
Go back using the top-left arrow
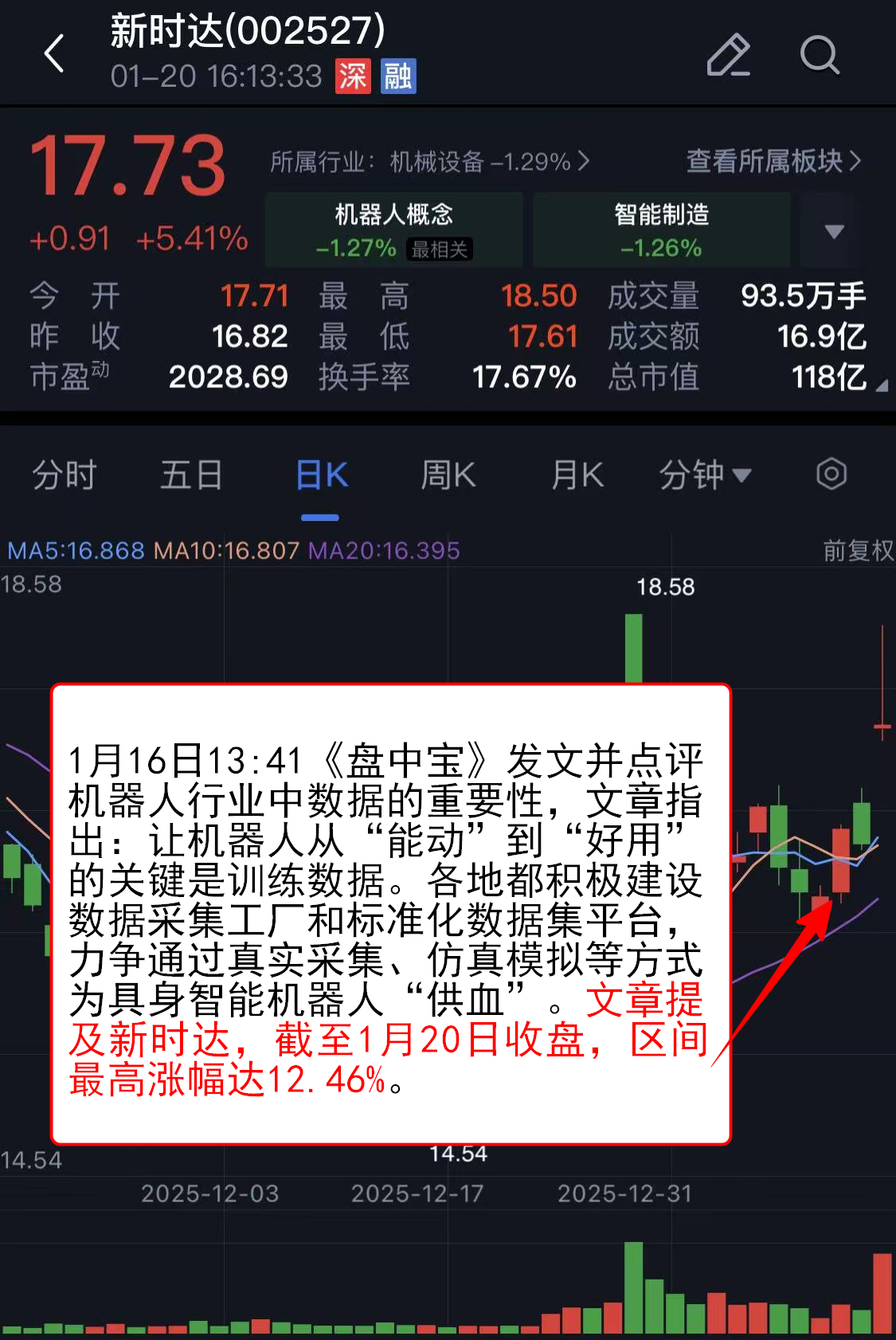54,54
